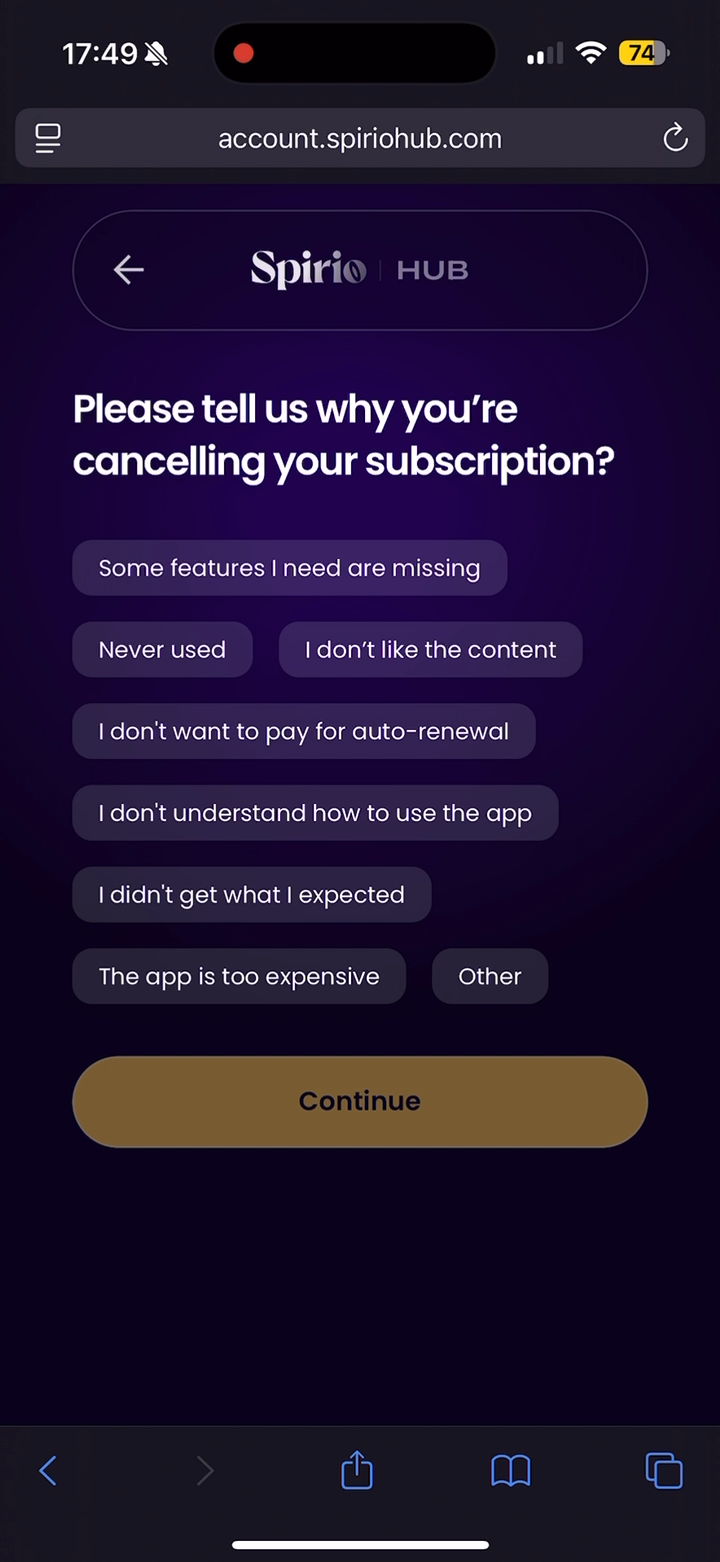Tap the account.spiriohub.com address field
Viewport: 720px width, 1562px height.
click(360, 138)
